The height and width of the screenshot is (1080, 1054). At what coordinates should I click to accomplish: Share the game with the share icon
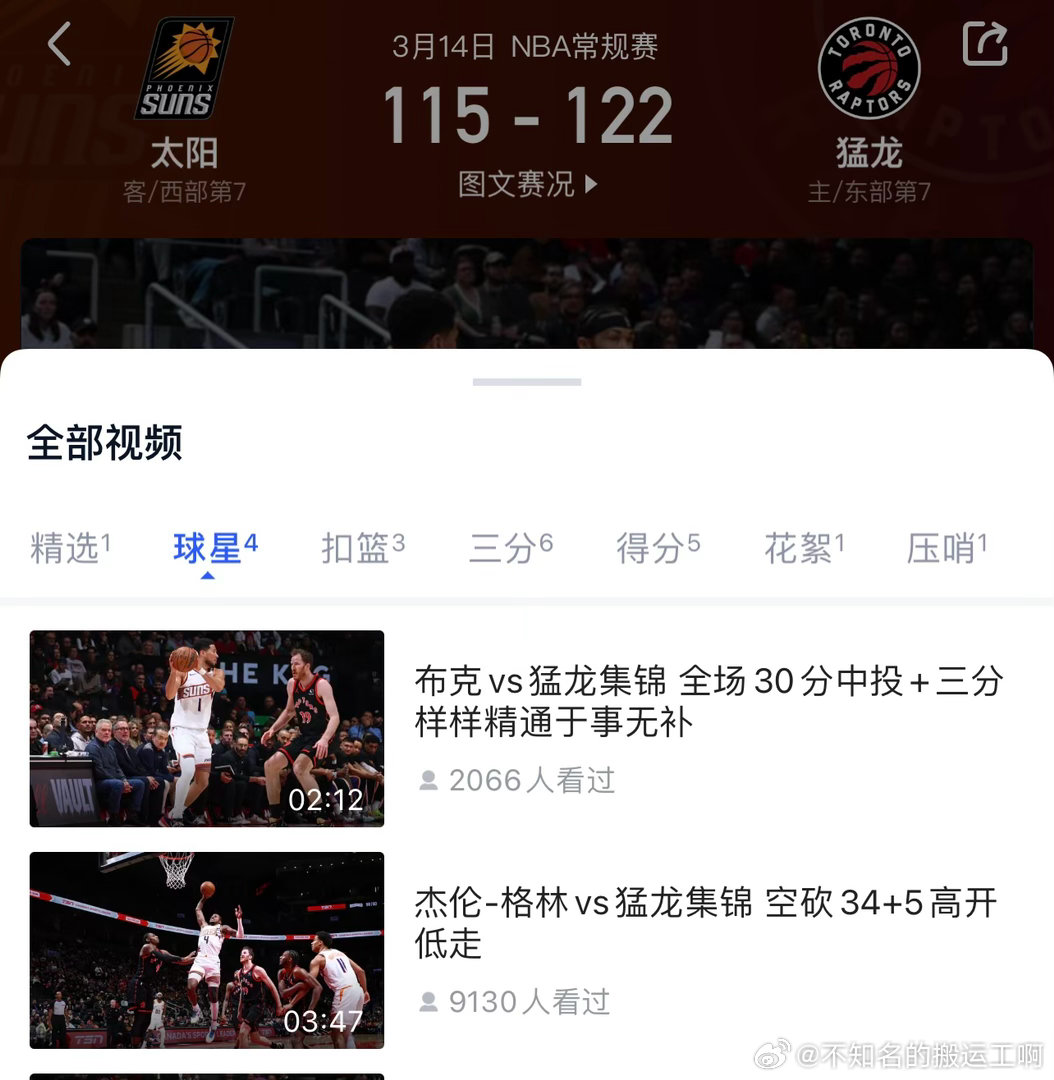(984, 44)
